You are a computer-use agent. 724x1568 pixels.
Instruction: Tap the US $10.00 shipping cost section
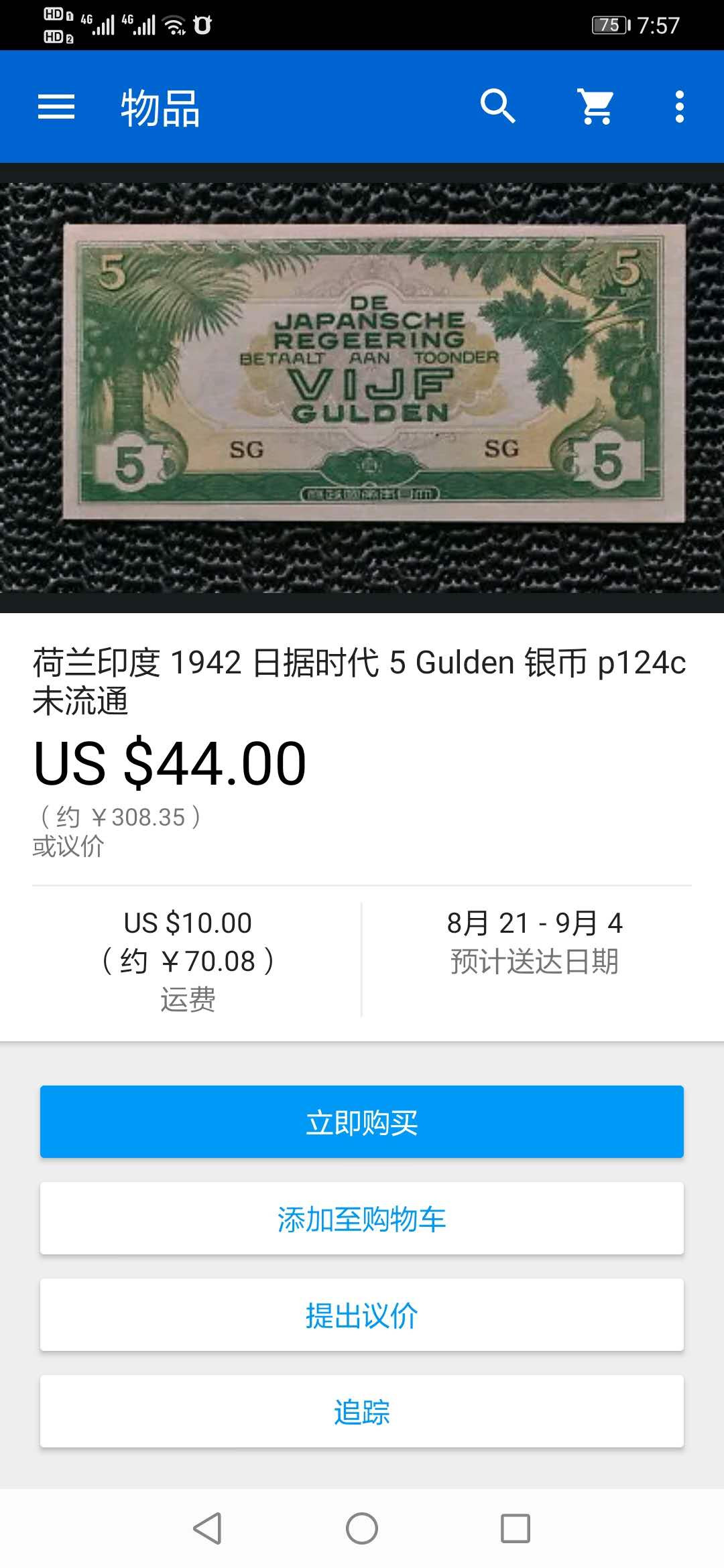188,950
